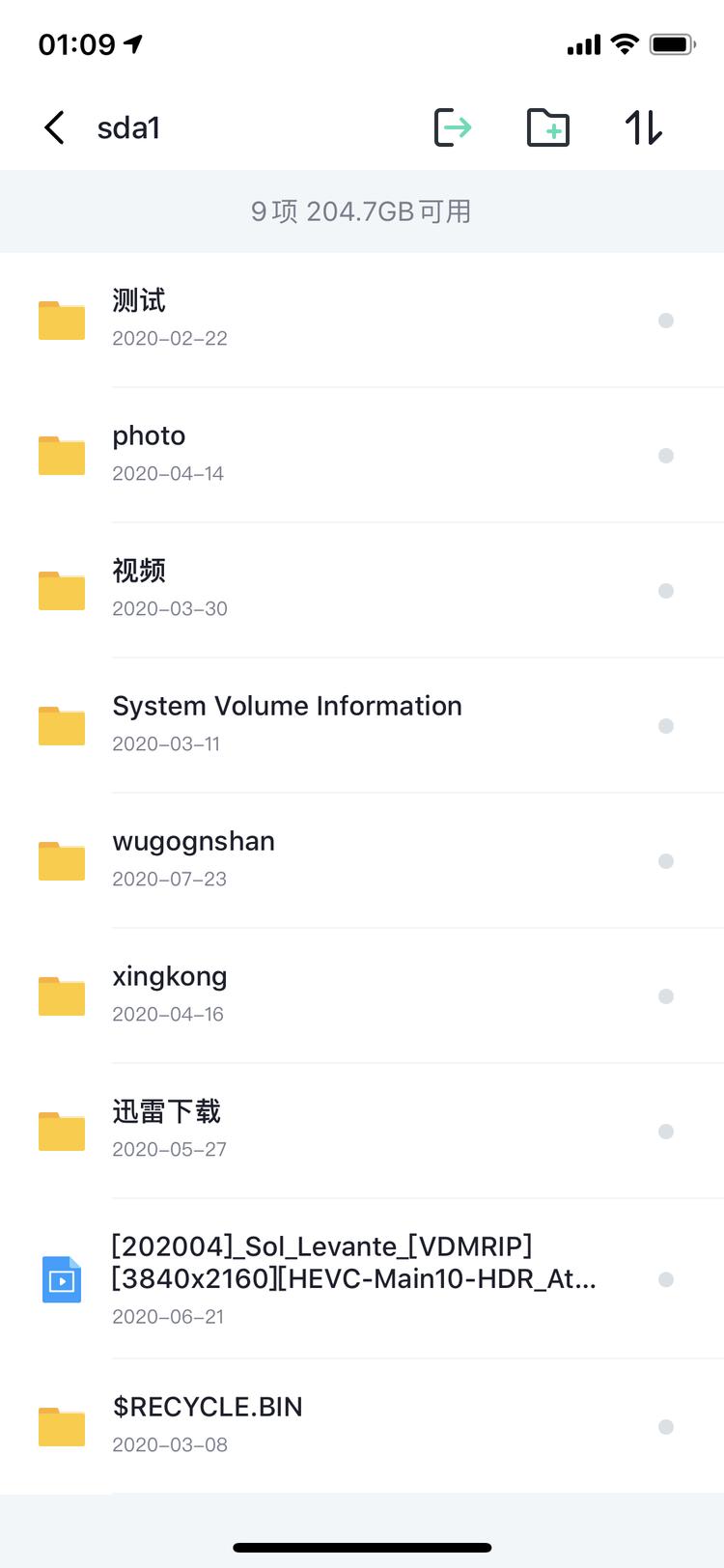The width and height of the screenshot is (724, 1568).
Task: Open the sort order icon with up-down arrows
Action: [x=643, y=126]
